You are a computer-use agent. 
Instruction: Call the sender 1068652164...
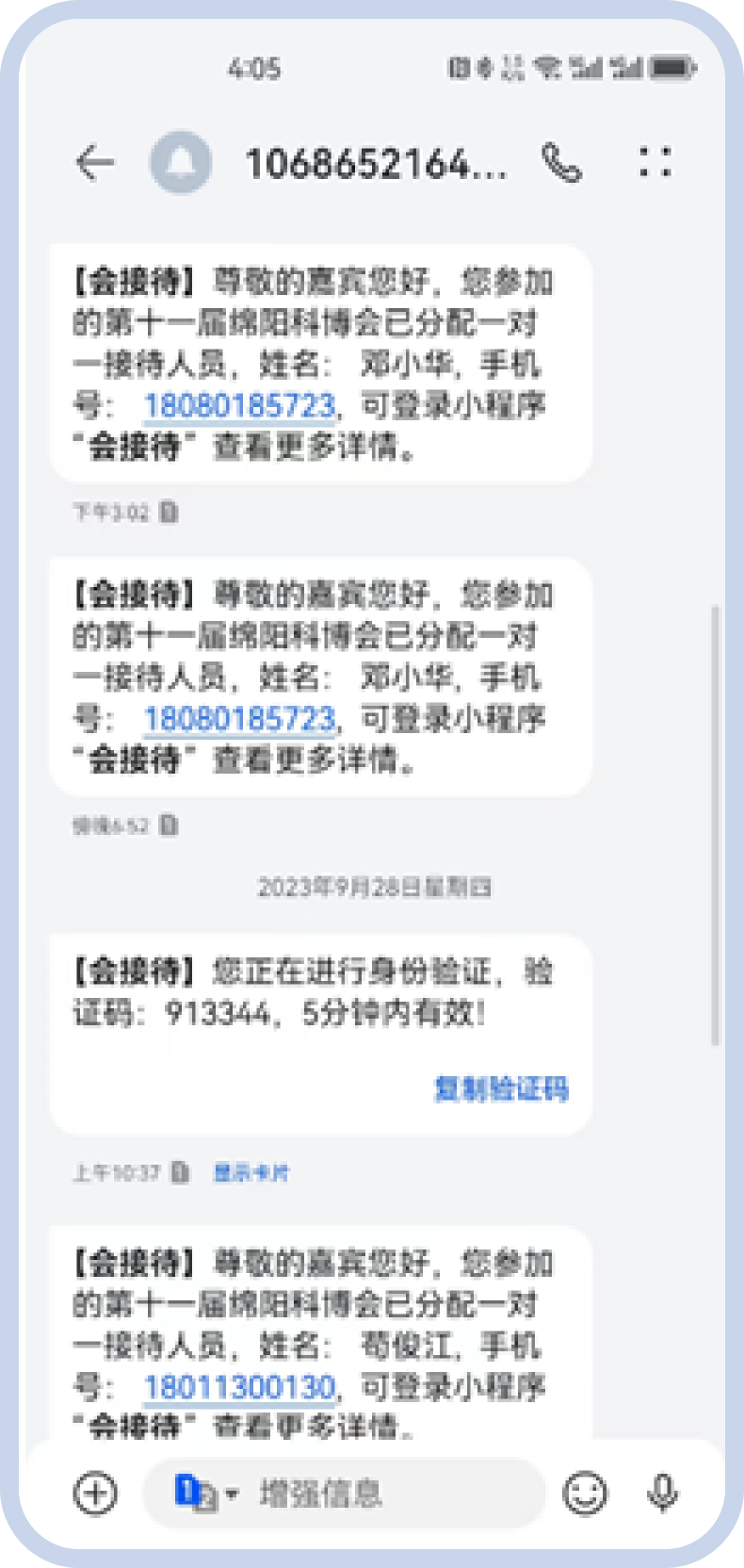(562, 163)
